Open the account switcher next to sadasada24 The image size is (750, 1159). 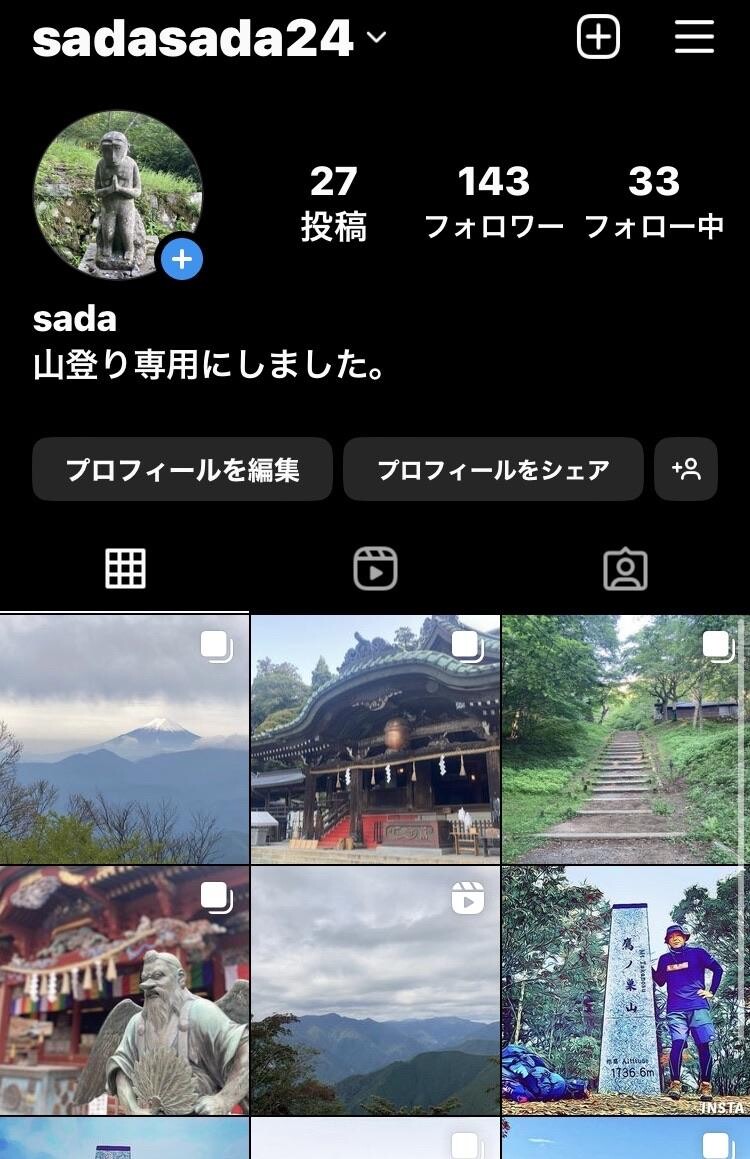(x=375, y=40)
